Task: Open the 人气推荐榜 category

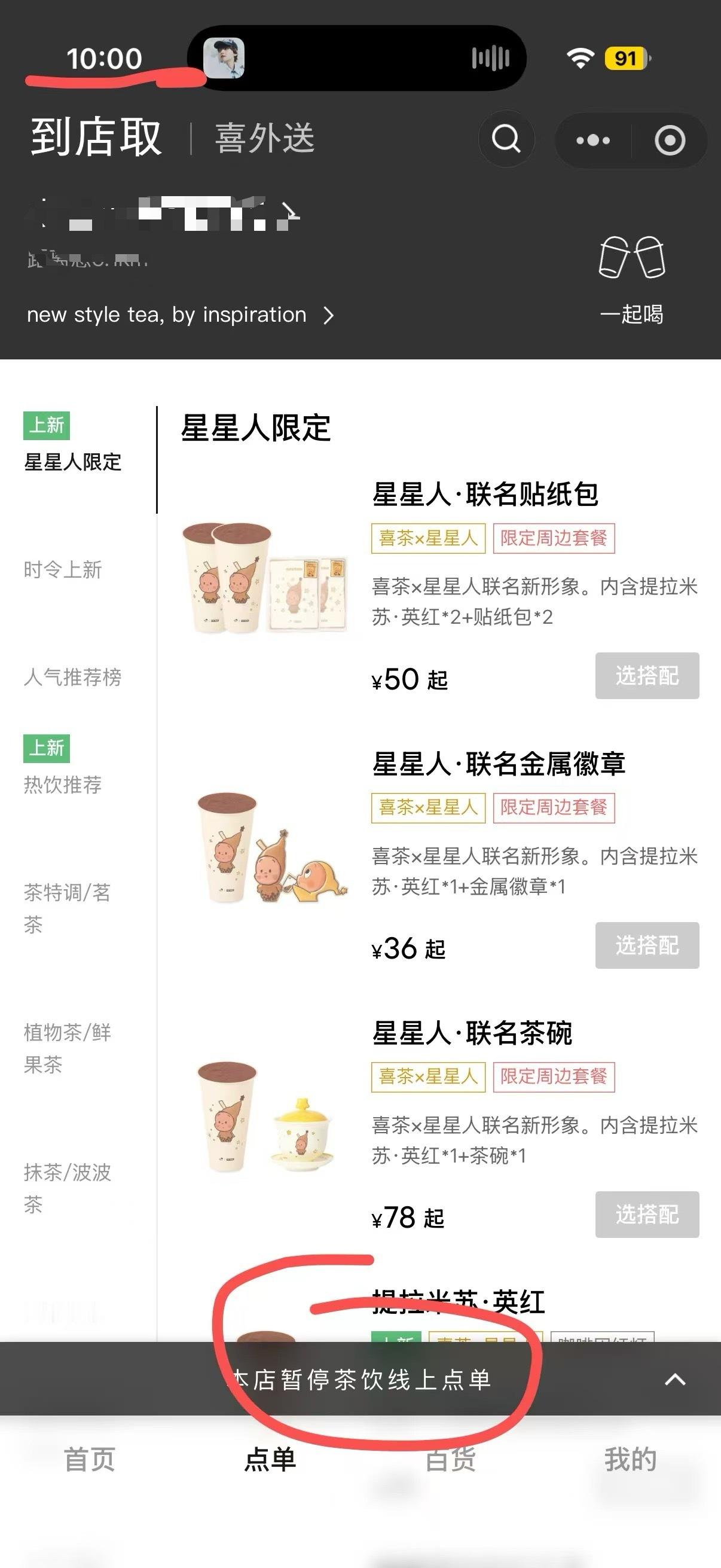Action: point(74,678)
